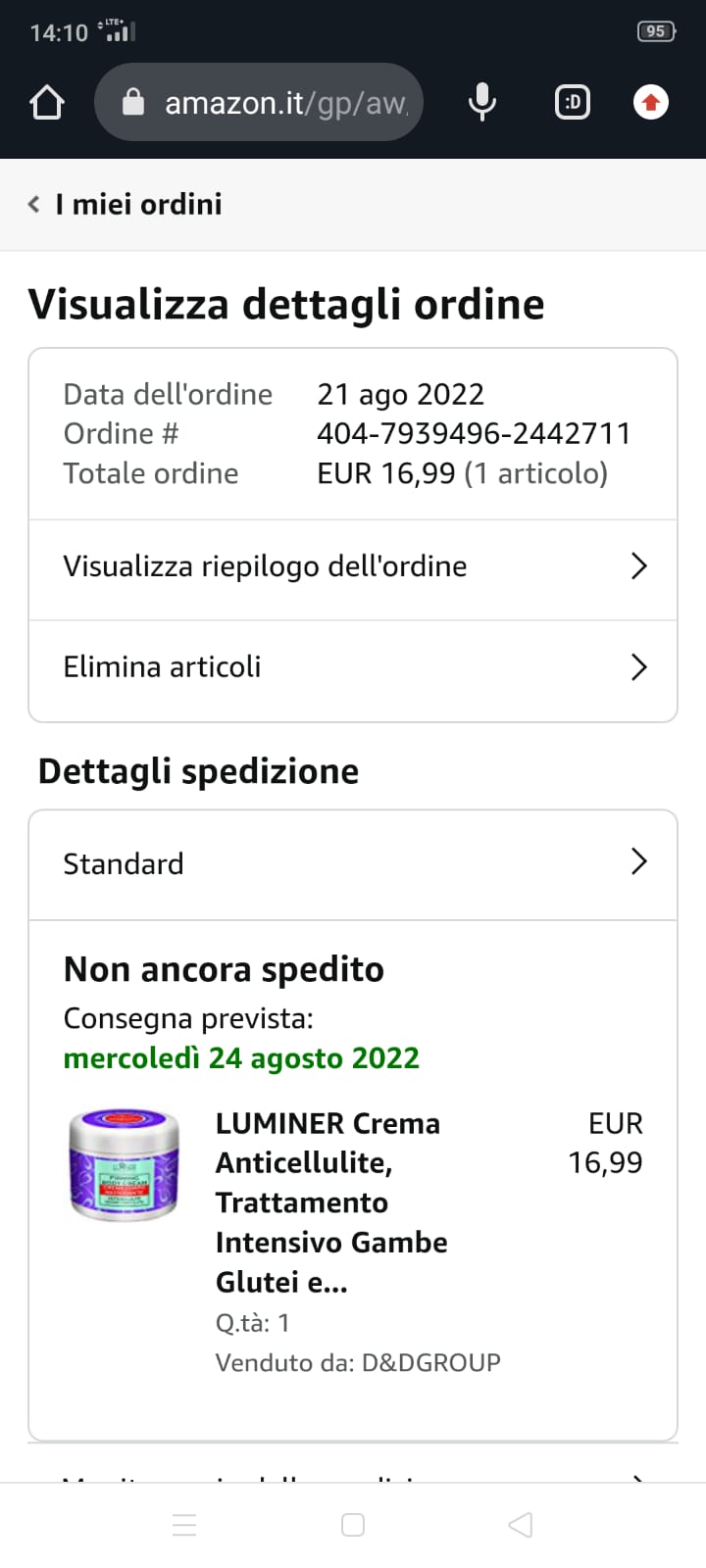
Task: View the LUMINER cream product image
Action: coord(124,1164)
